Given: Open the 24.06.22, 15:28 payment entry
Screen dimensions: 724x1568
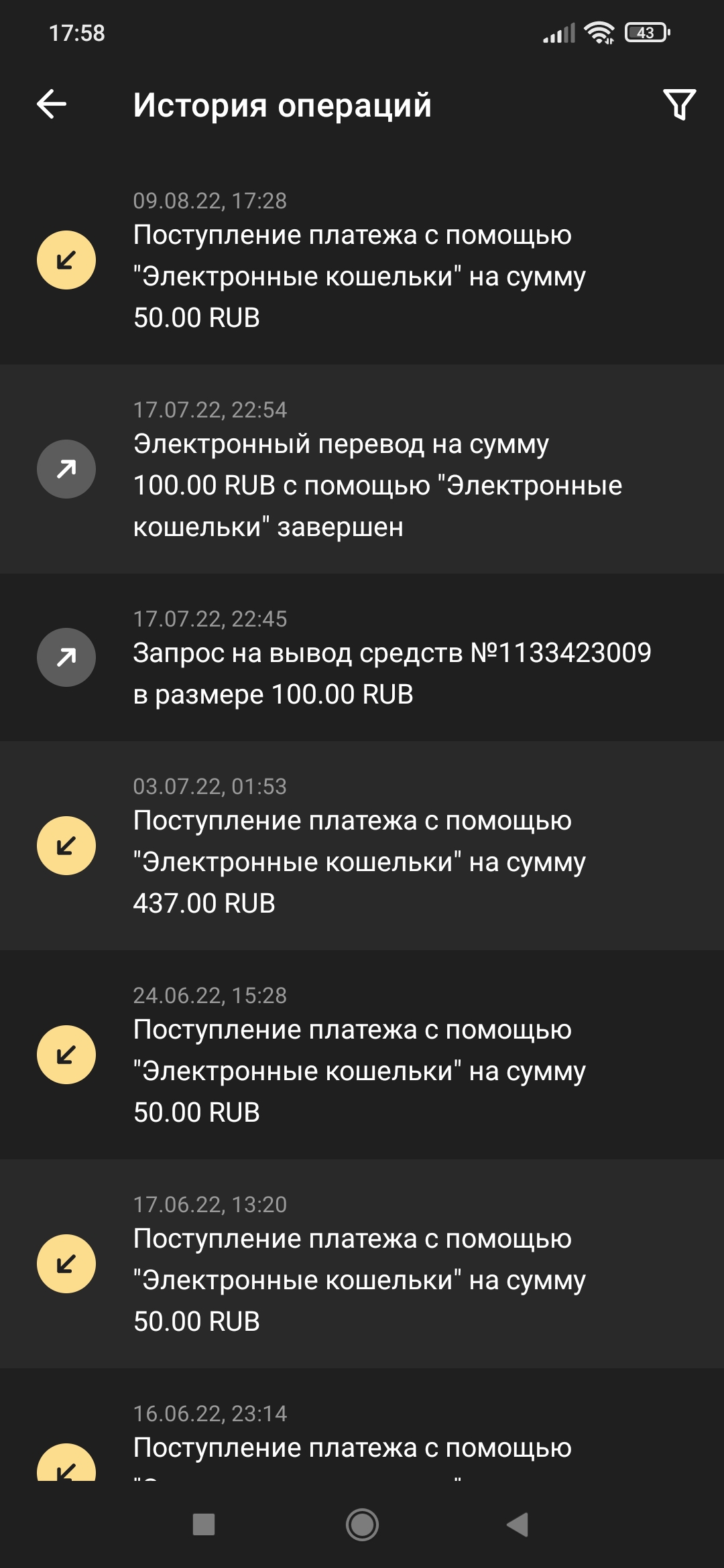Looking at the screenshot, I should coord(362,1056).
